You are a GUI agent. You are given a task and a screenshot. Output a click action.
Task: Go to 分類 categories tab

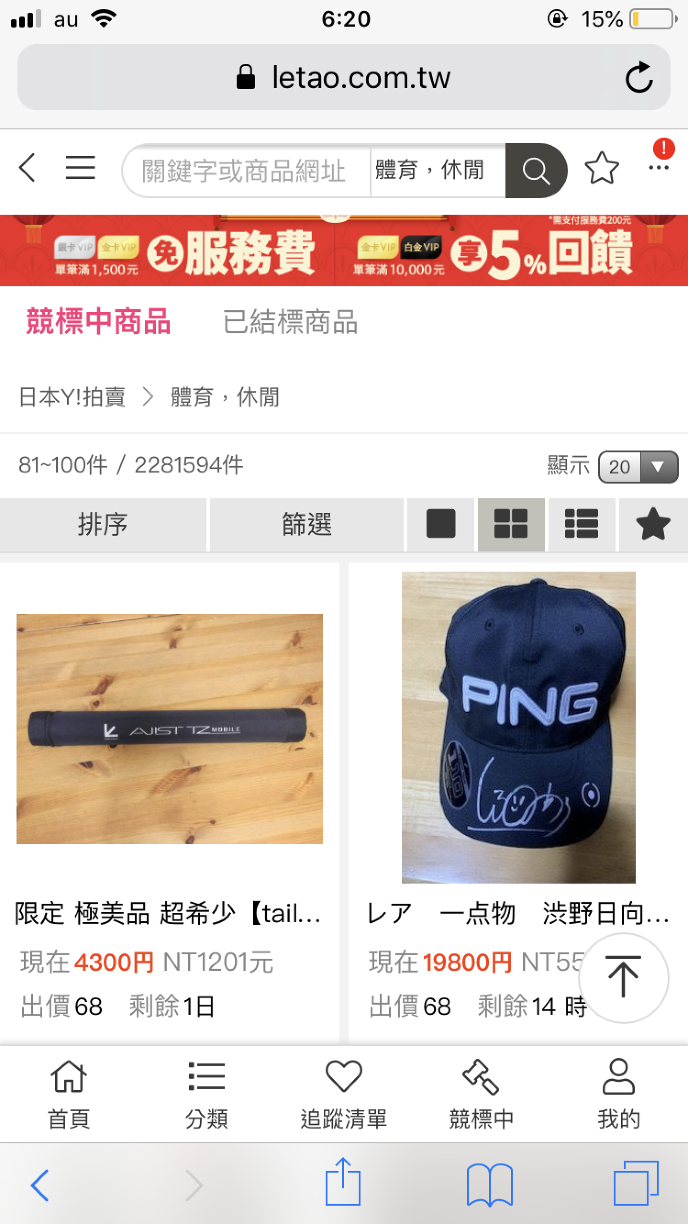(206, 1095)
